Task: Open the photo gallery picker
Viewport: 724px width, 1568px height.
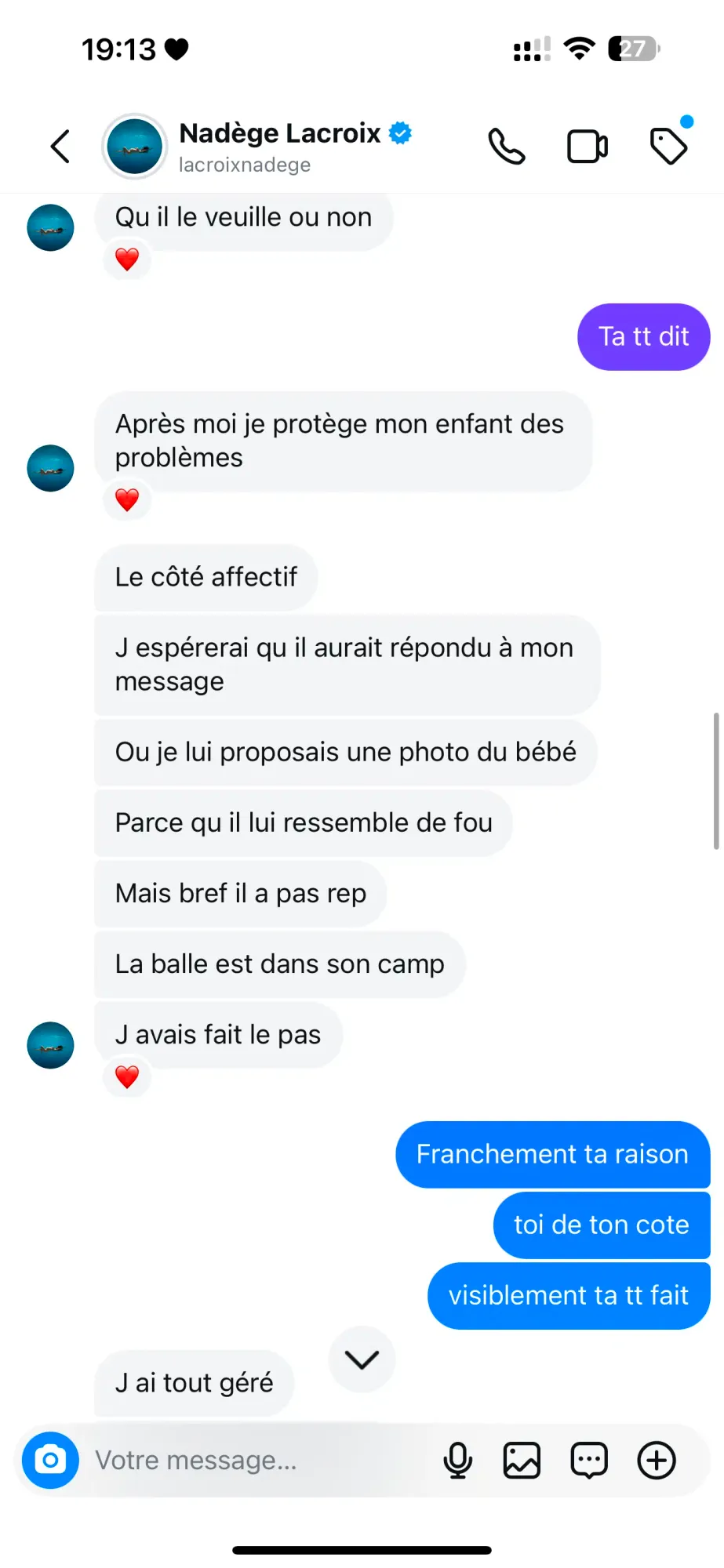Action: 522,1460
